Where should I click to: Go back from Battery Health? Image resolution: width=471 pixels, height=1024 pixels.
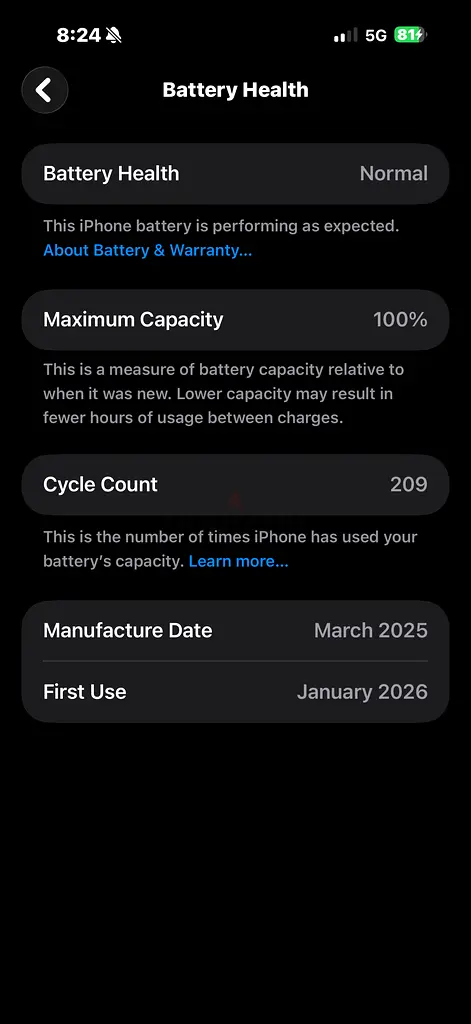[x=44, y=90]
